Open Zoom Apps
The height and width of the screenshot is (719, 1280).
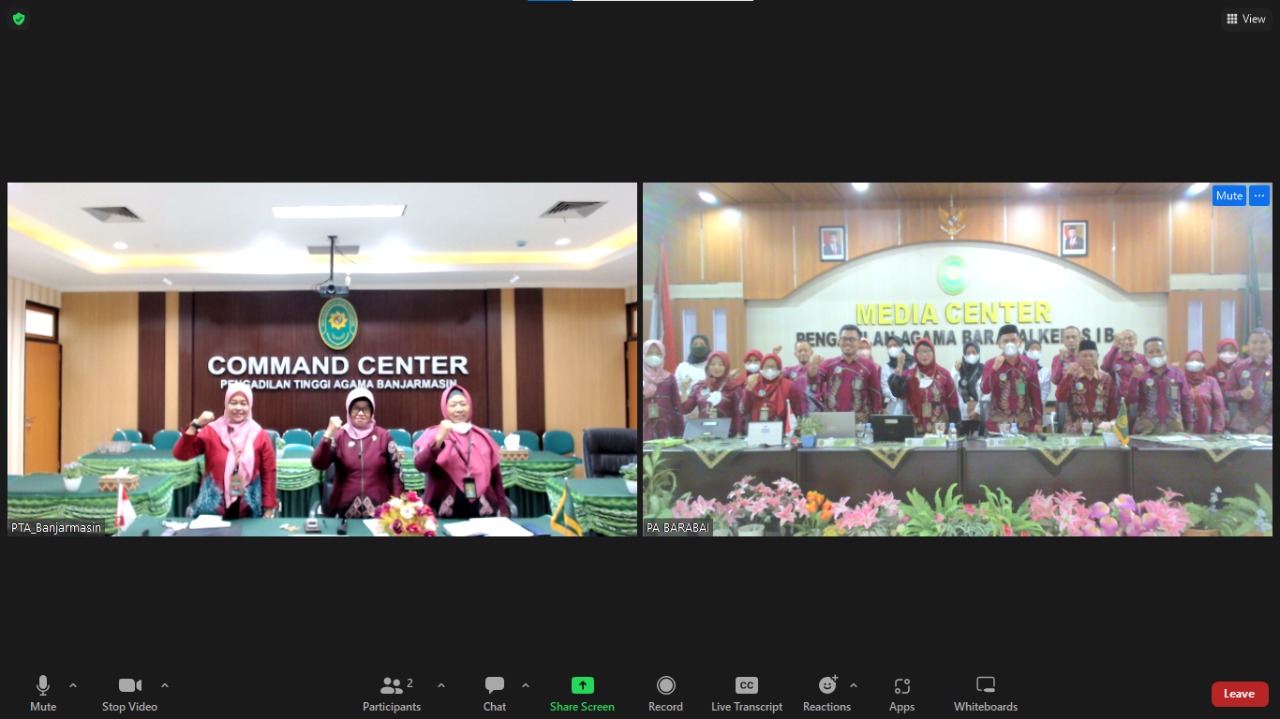(x=902, y=692)
